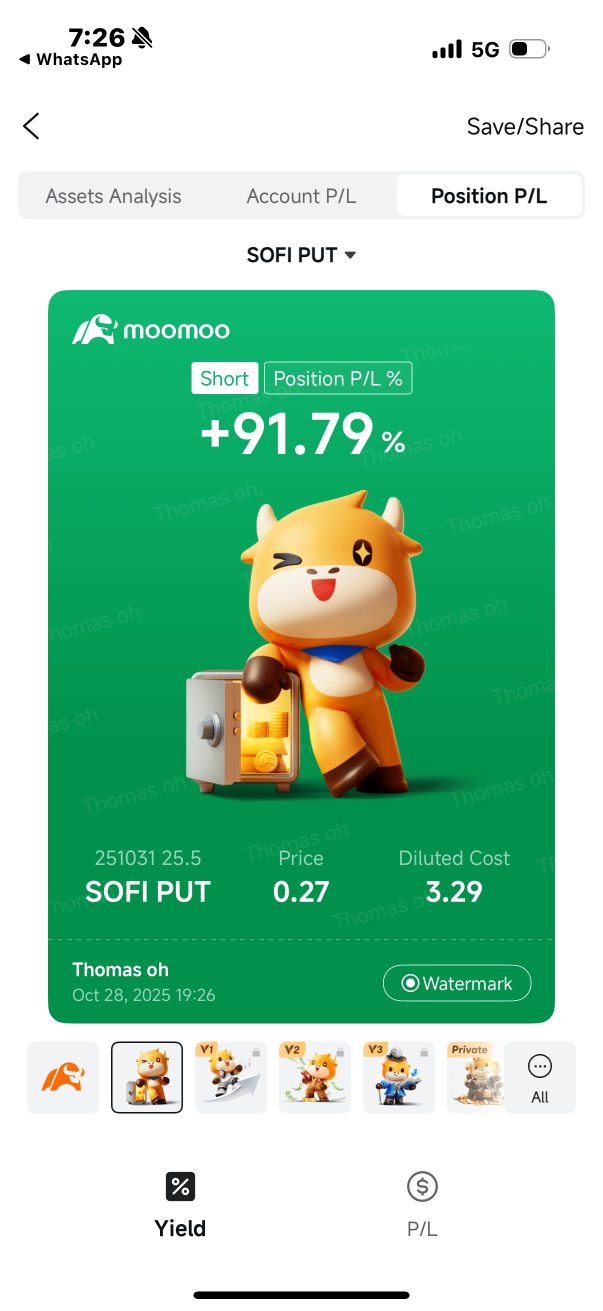
Task: Go back using the top-left arrow
Action: [32, 126]
